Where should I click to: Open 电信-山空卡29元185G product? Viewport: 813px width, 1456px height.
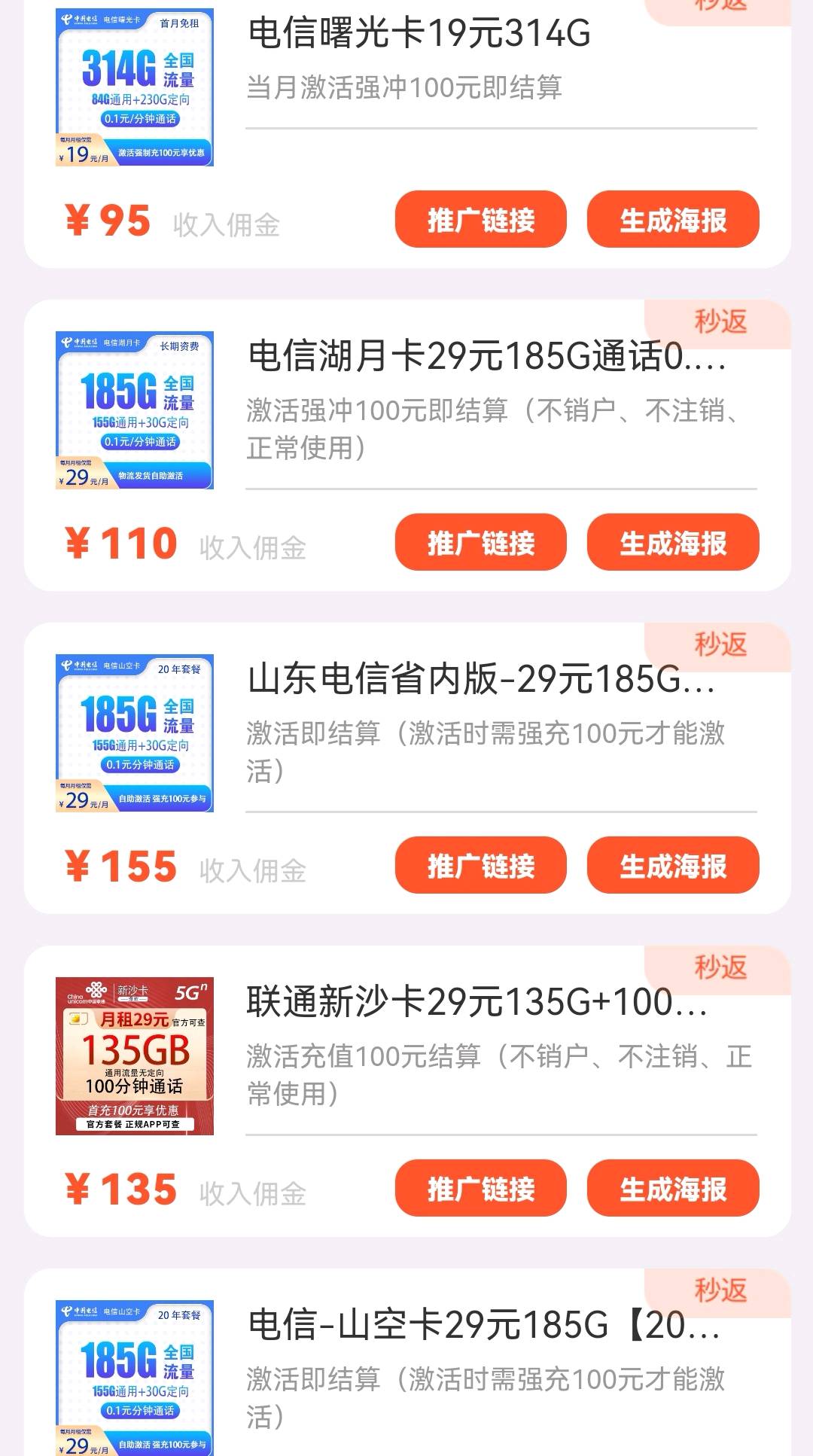(483, 1325)
